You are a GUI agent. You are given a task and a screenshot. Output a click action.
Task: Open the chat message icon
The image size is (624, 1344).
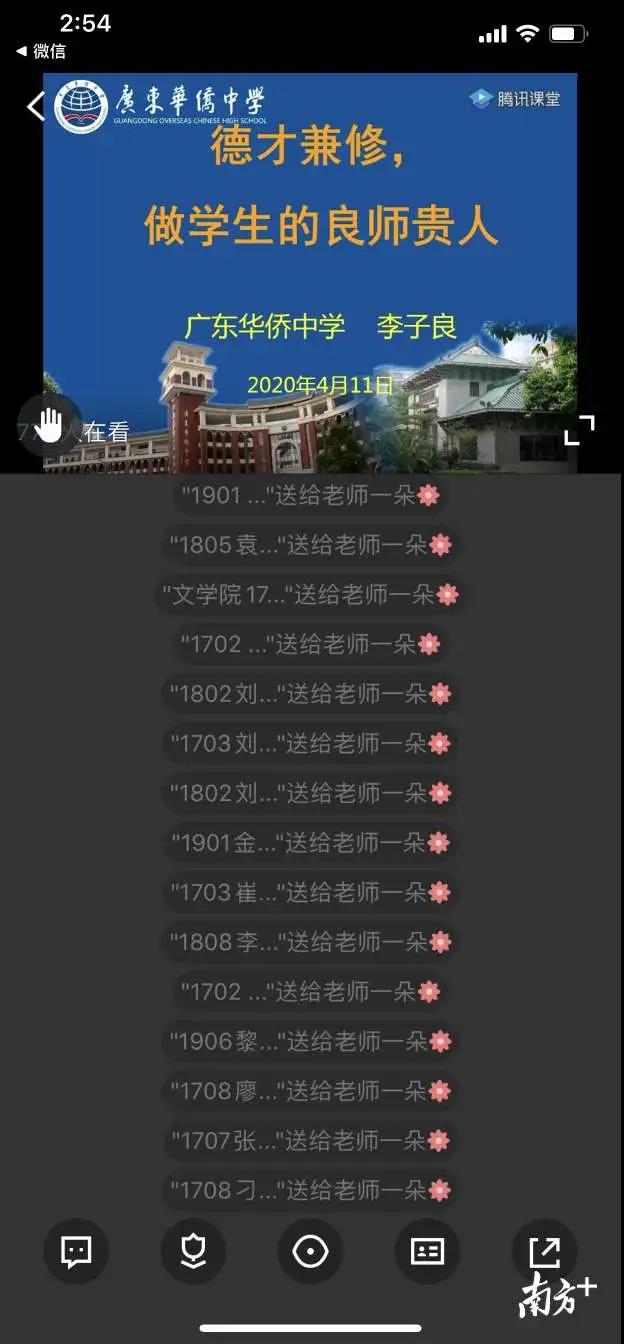[76, 1251]
